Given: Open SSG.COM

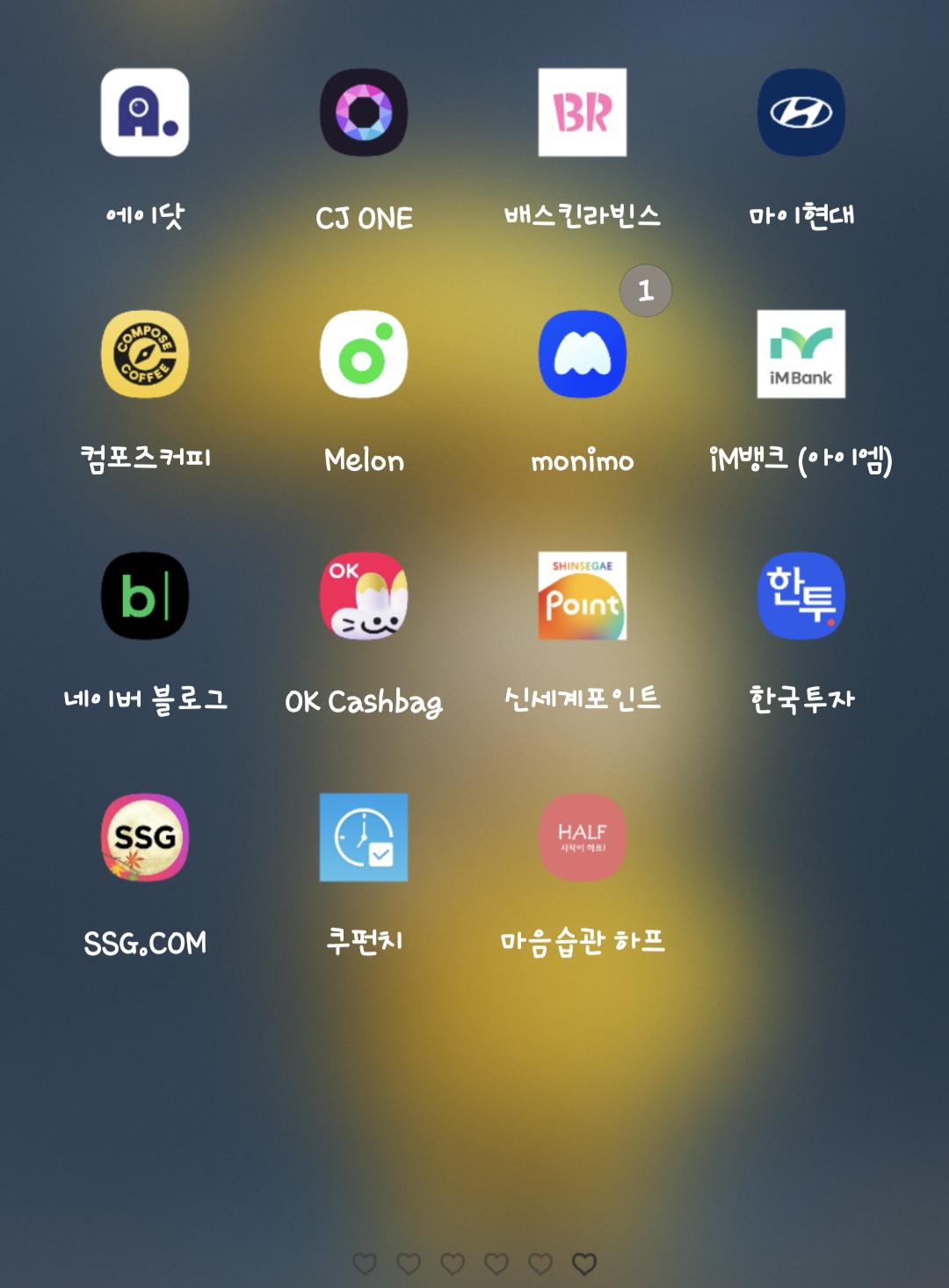Looking at the screenshot, I should 145,838.
